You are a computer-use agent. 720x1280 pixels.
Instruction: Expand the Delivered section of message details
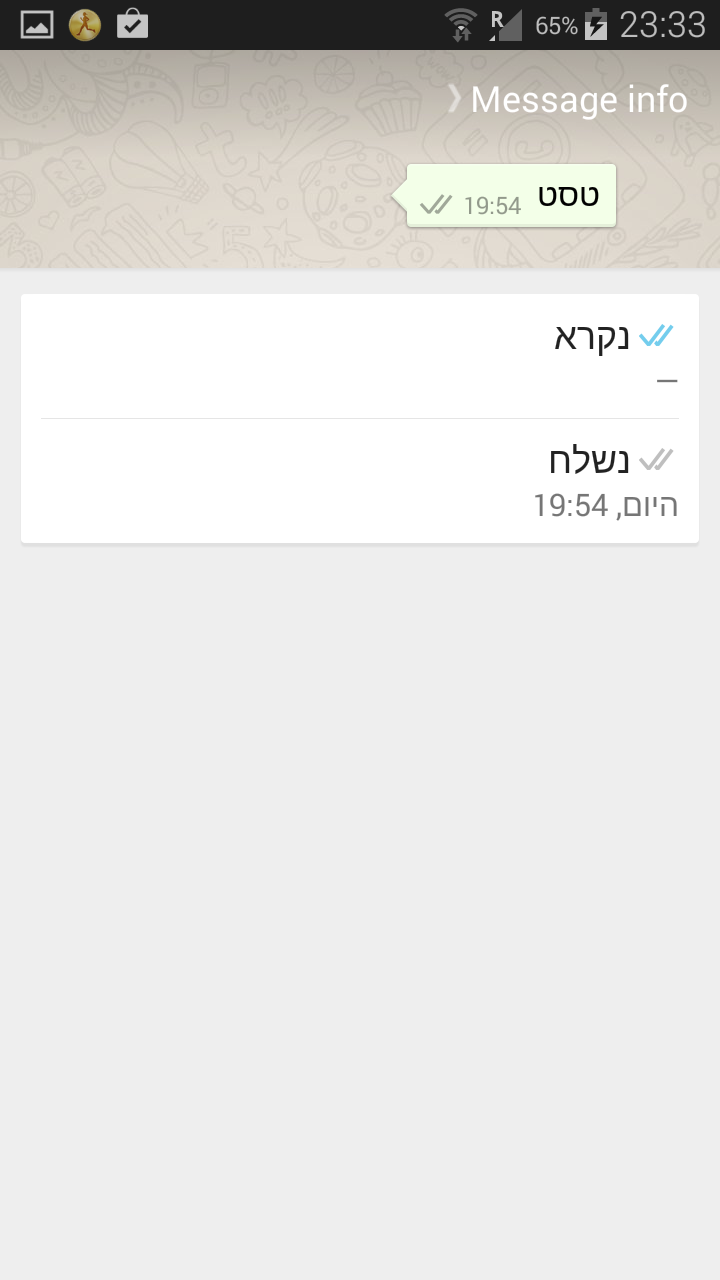pyautogui.click(x=360, y=480)
